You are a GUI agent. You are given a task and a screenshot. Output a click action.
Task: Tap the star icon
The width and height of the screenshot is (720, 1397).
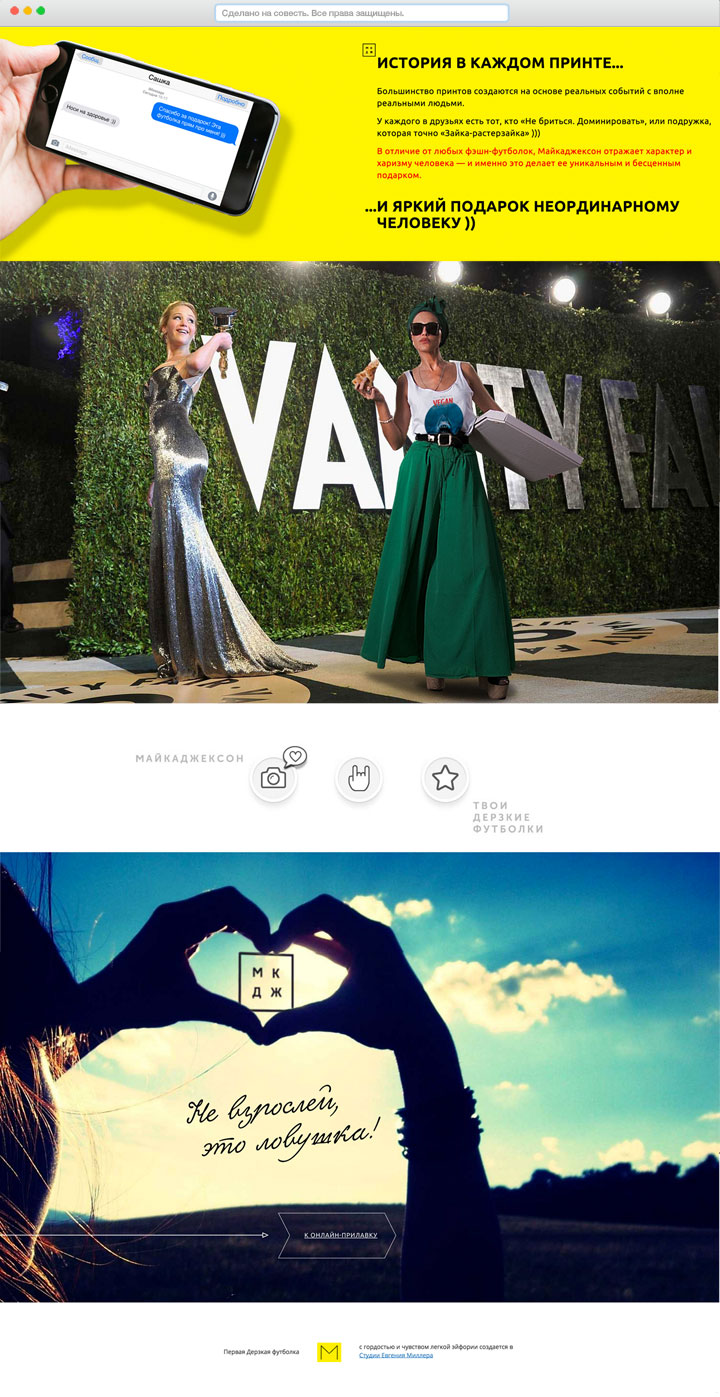point(445,777)
